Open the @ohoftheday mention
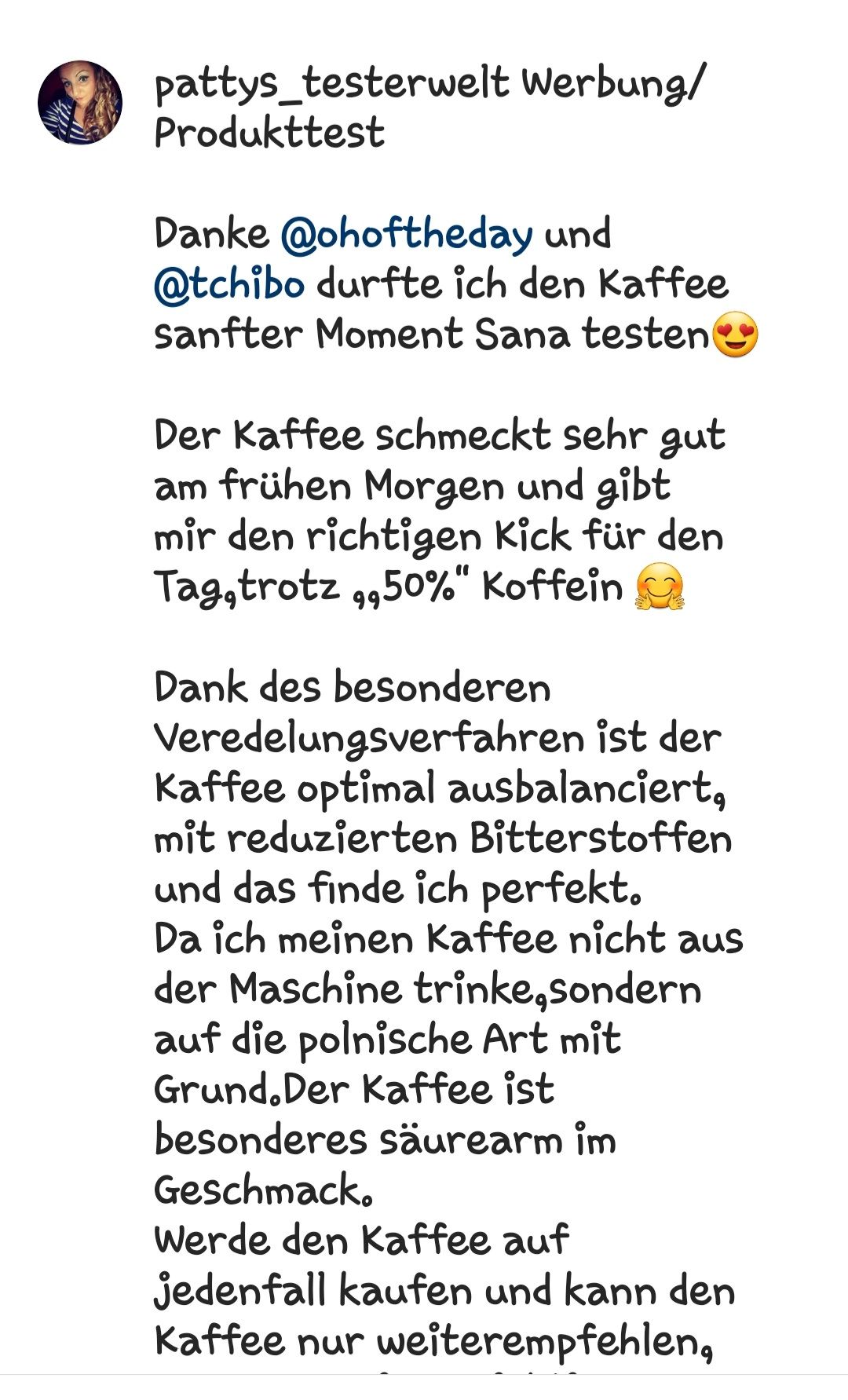The height and width of the screenshot is (1400, 848). (x=406, y=234)
